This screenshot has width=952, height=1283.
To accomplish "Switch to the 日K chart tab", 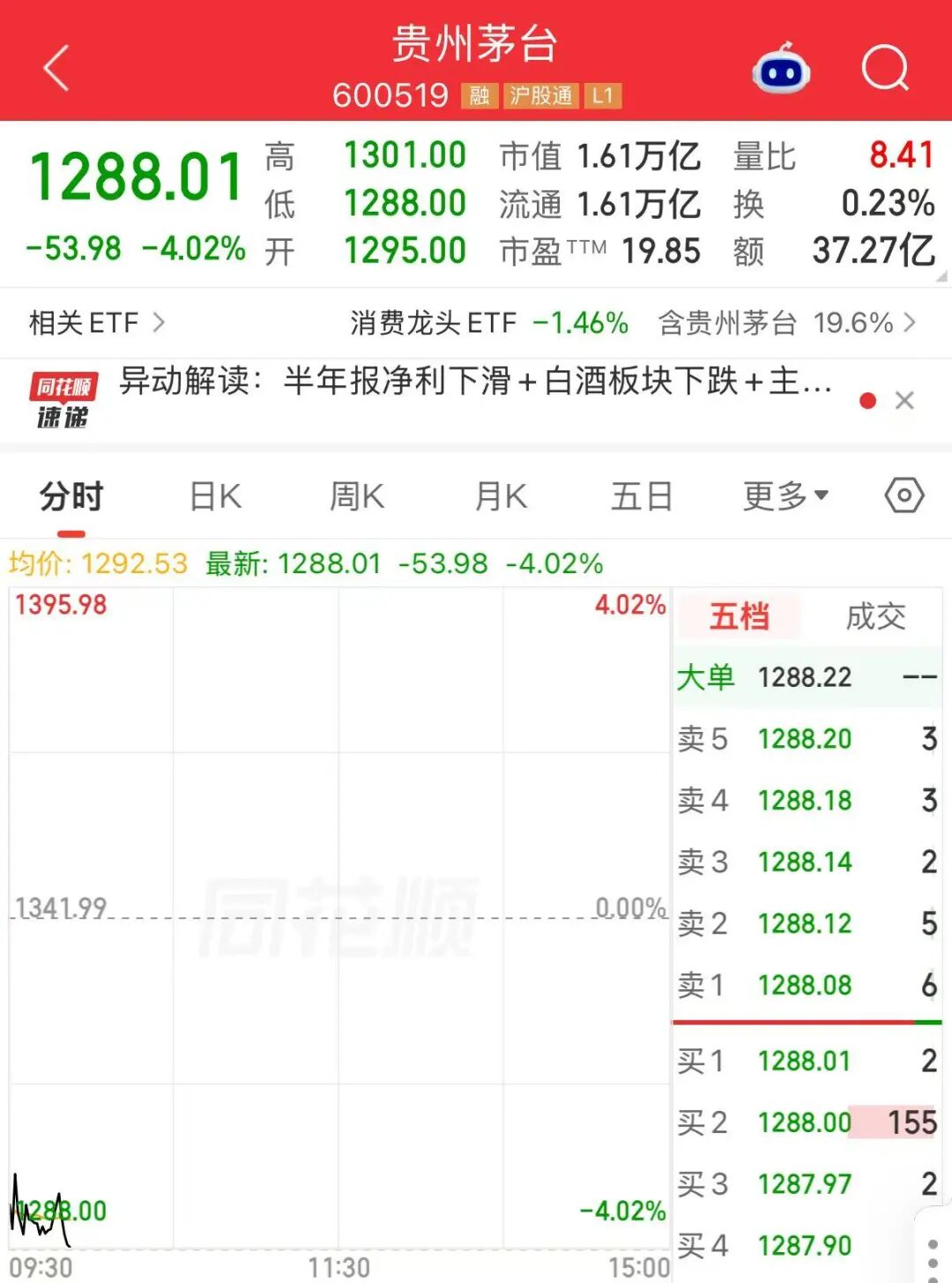I will pyautogui.click(x=215, y=496).
